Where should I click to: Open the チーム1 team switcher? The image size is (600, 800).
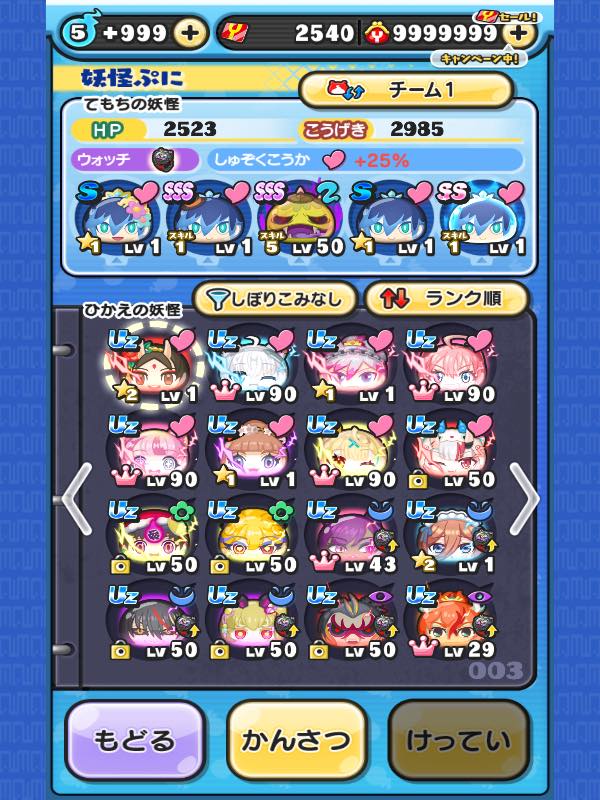406,90
